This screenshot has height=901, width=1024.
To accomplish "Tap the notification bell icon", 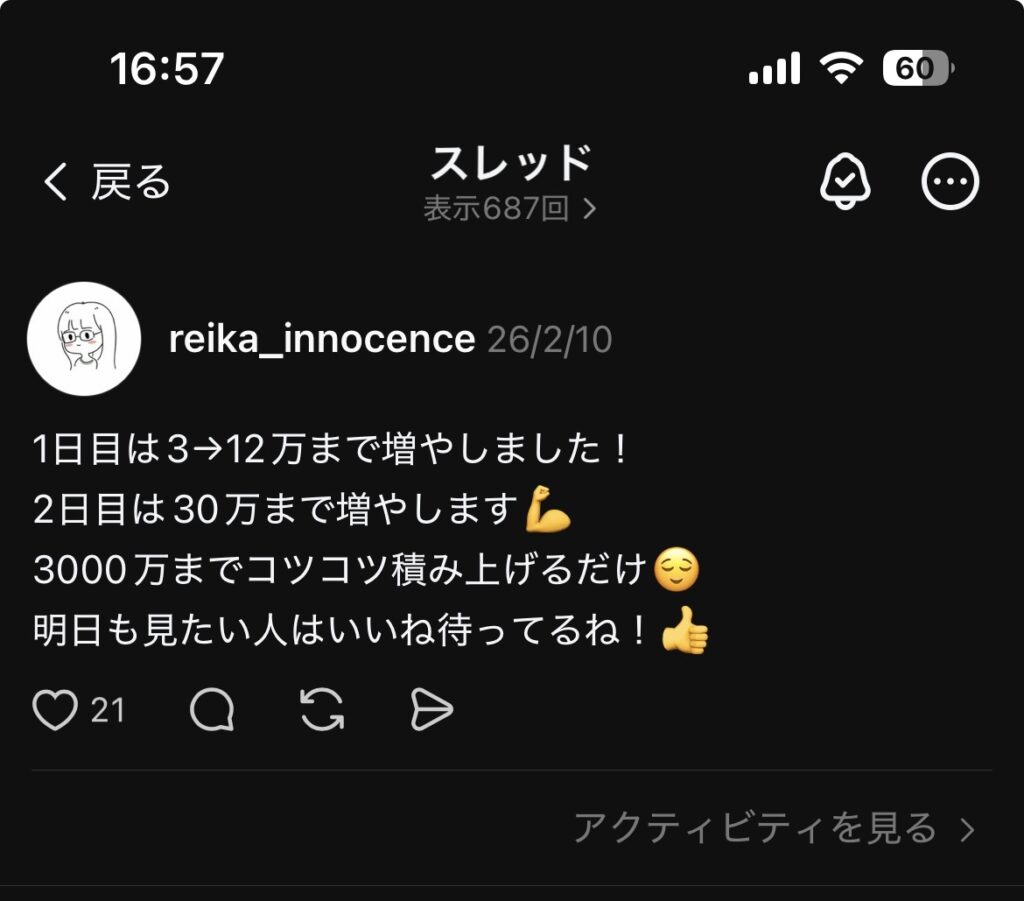I will pos(845,183).
